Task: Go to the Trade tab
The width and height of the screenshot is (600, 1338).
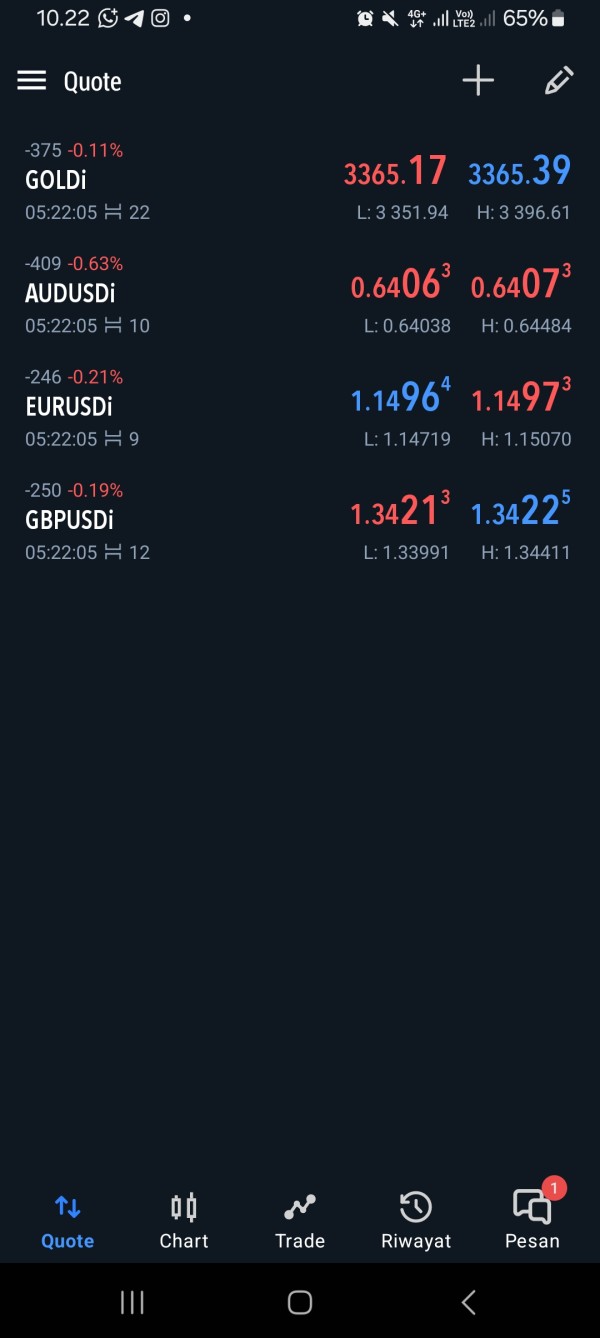Action: [x=300, y=1221]
